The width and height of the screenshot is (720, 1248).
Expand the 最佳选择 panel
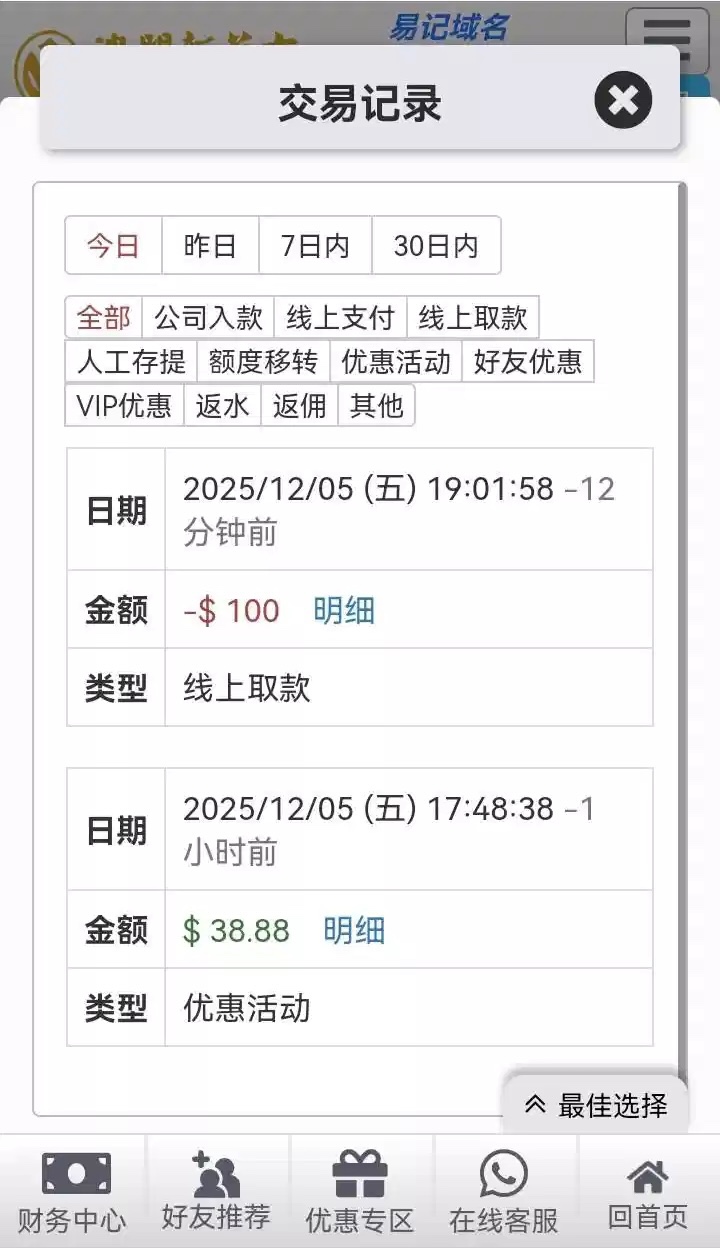coord(596,1105)
